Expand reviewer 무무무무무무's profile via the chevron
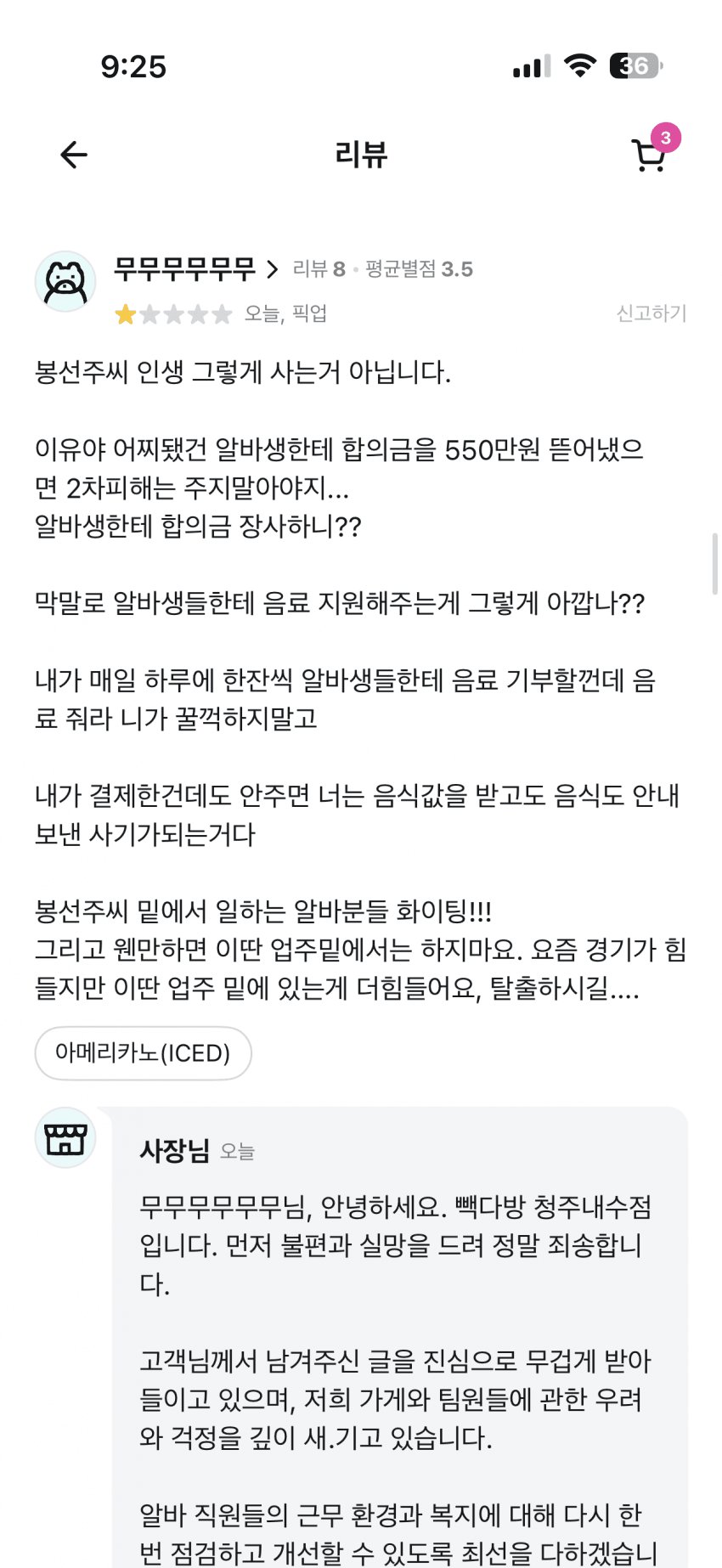This screenshot has width=722, height=1568. click(x=272, y=268)
